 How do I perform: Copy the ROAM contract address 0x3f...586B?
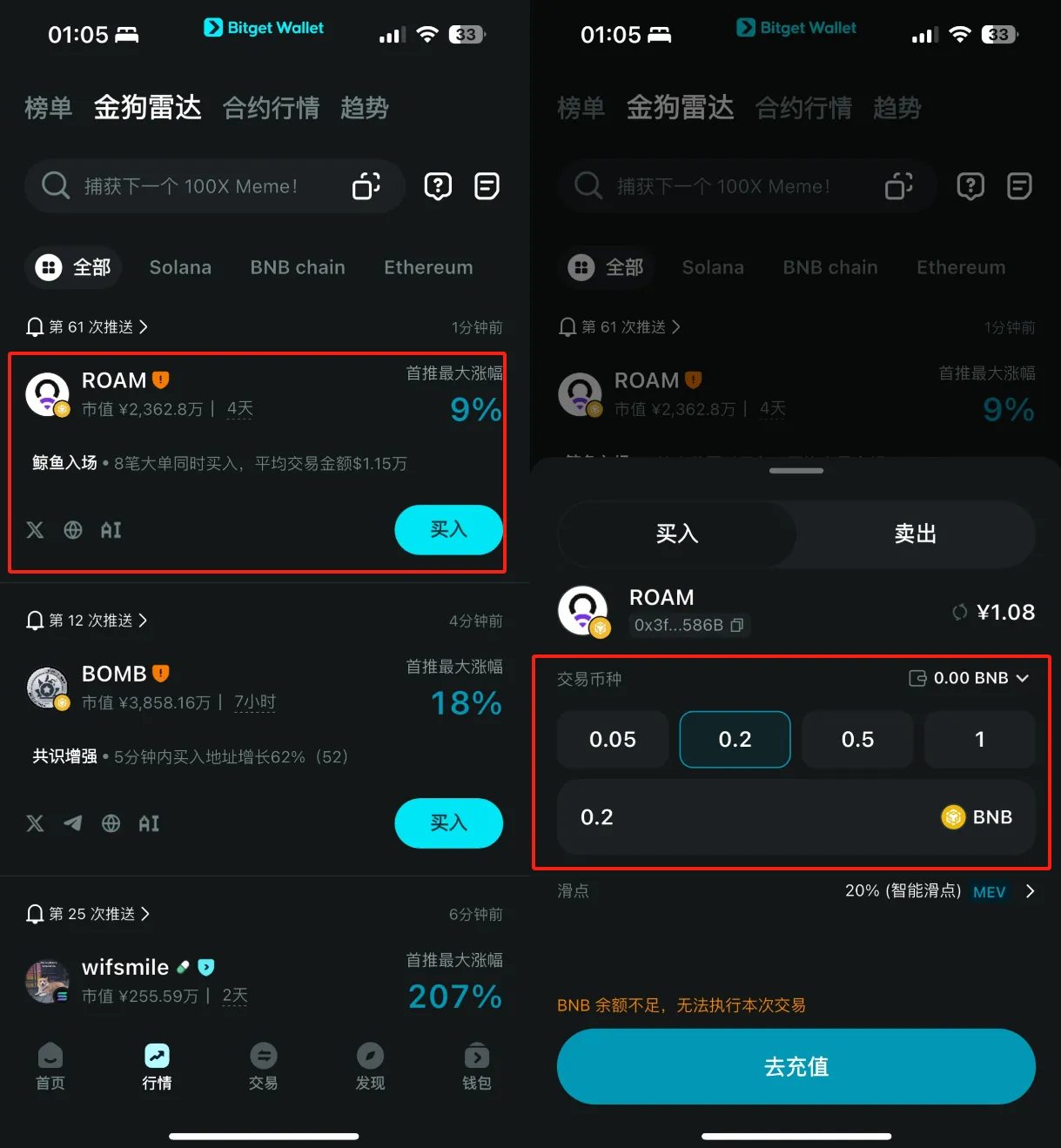pos(737,625)
